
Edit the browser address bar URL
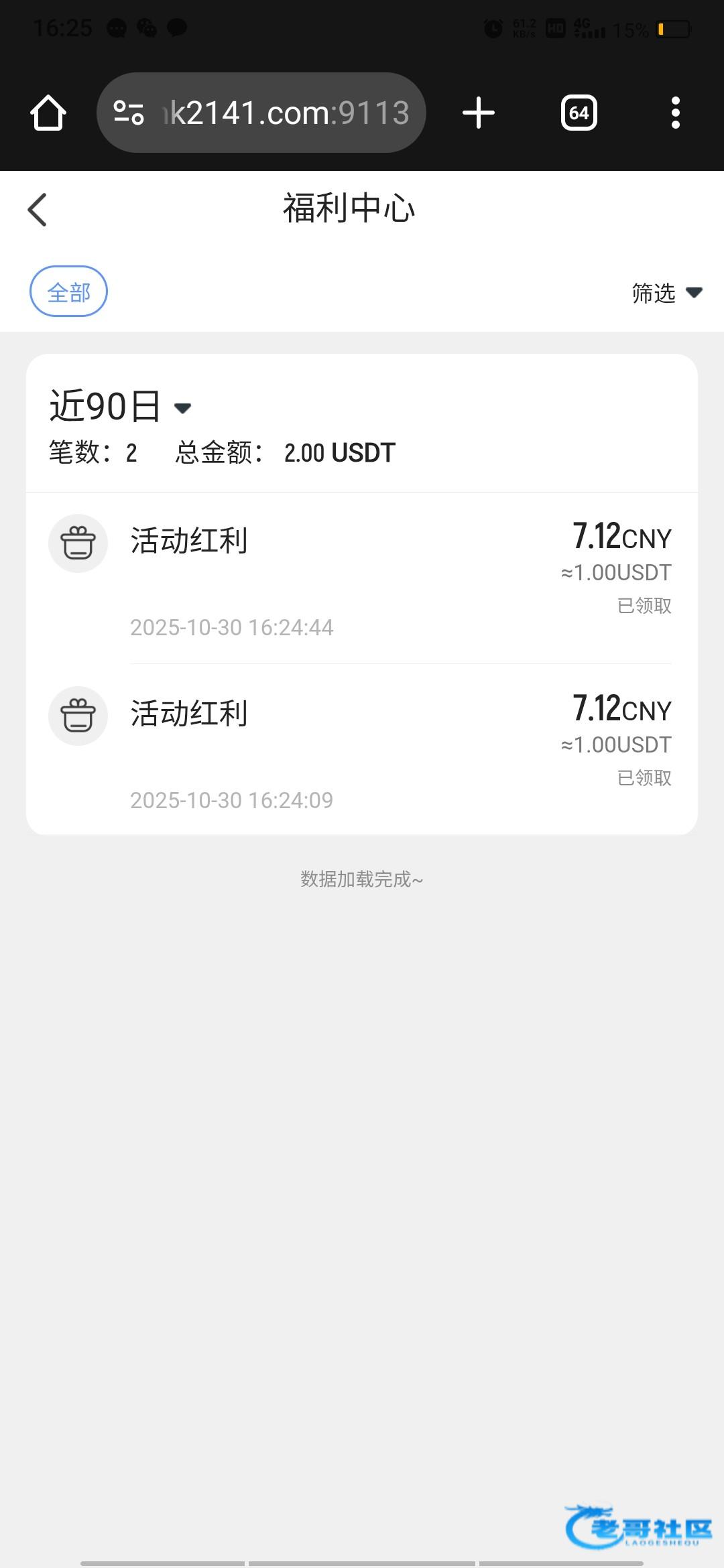point(287,113)
